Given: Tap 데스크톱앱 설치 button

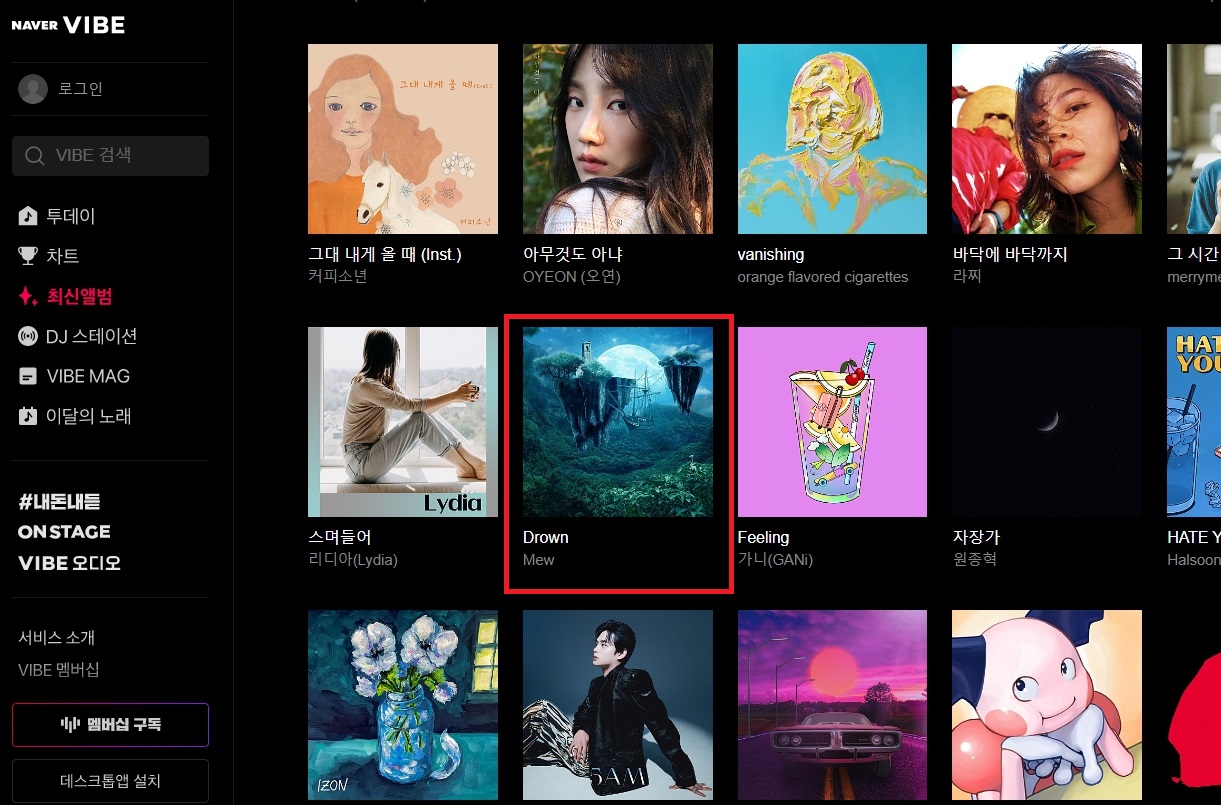Looking at the screenshot, I should coord(110,781).
